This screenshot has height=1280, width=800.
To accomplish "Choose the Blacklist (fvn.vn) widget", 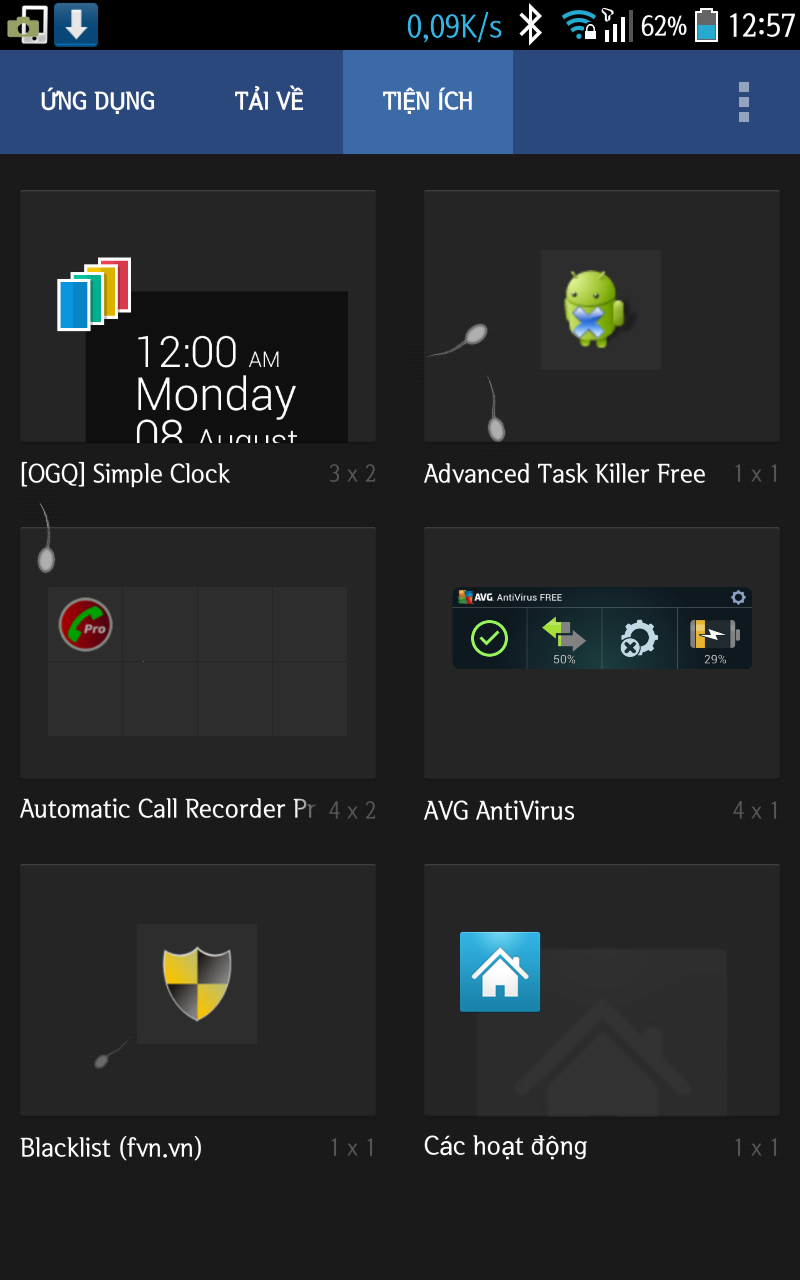I will point(198,1014).
